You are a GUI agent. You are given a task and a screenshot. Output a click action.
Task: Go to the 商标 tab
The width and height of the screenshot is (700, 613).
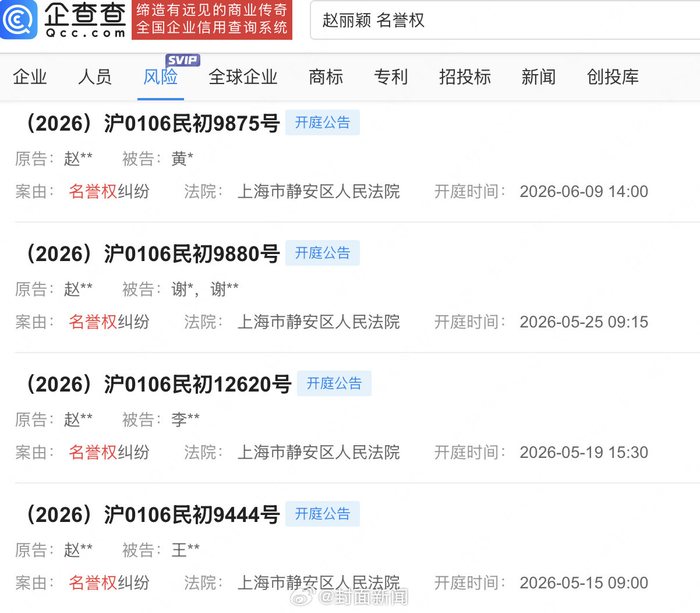click(x=326, y=77)
